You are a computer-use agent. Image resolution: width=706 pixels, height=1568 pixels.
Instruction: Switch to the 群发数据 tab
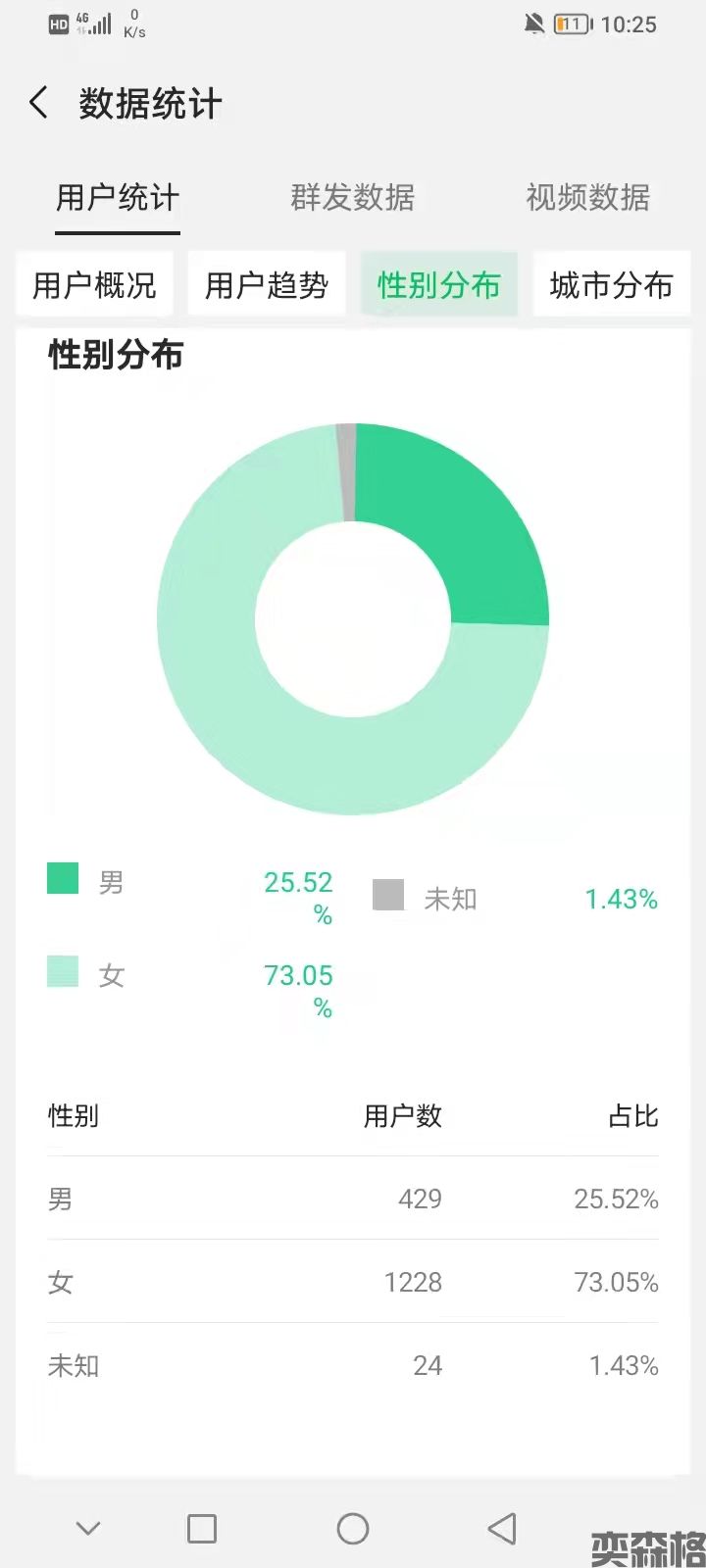[x=352, y=198]
